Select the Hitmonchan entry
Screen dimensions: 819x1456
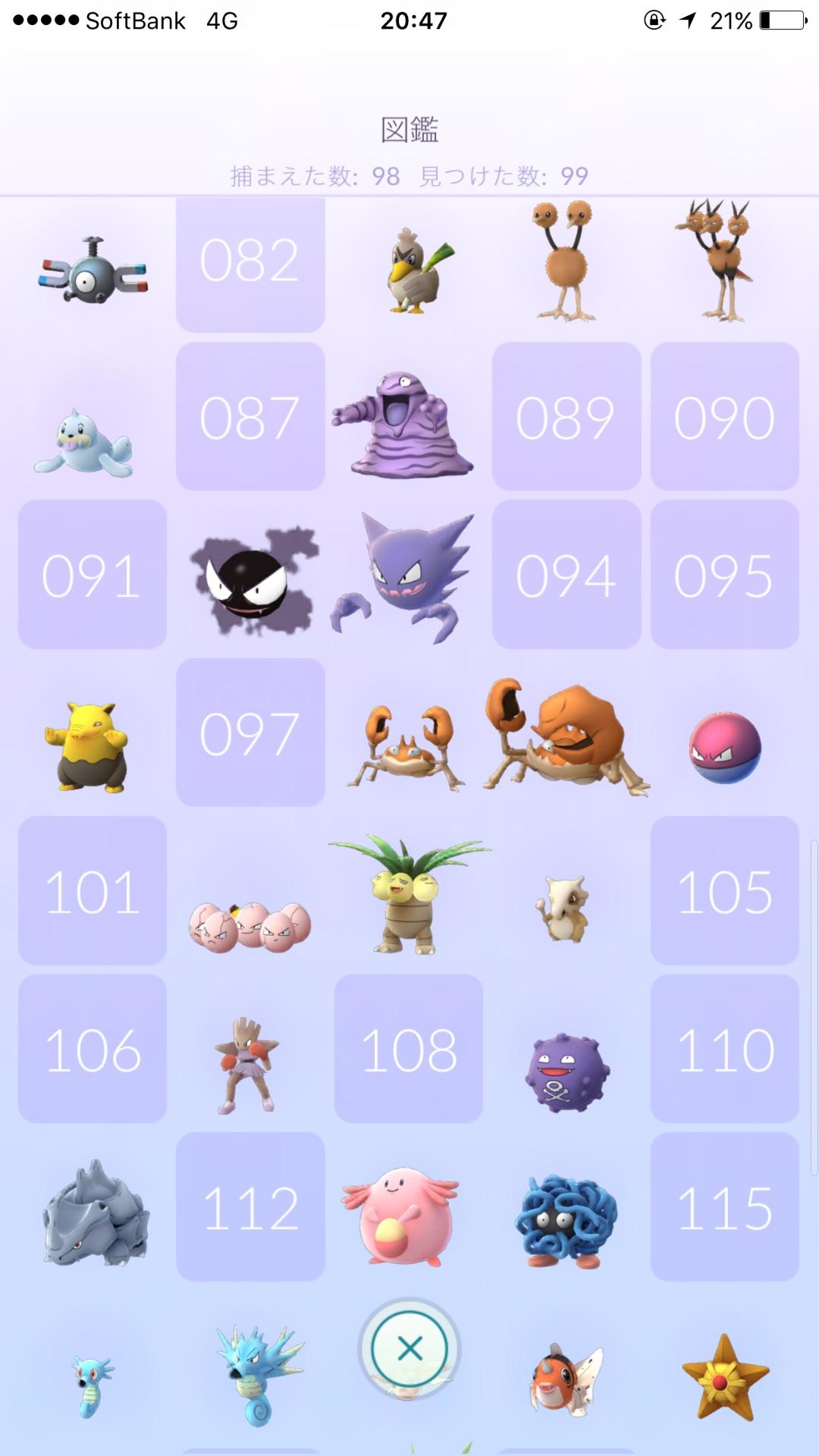pyautogui.click(x=246, y=1065)
